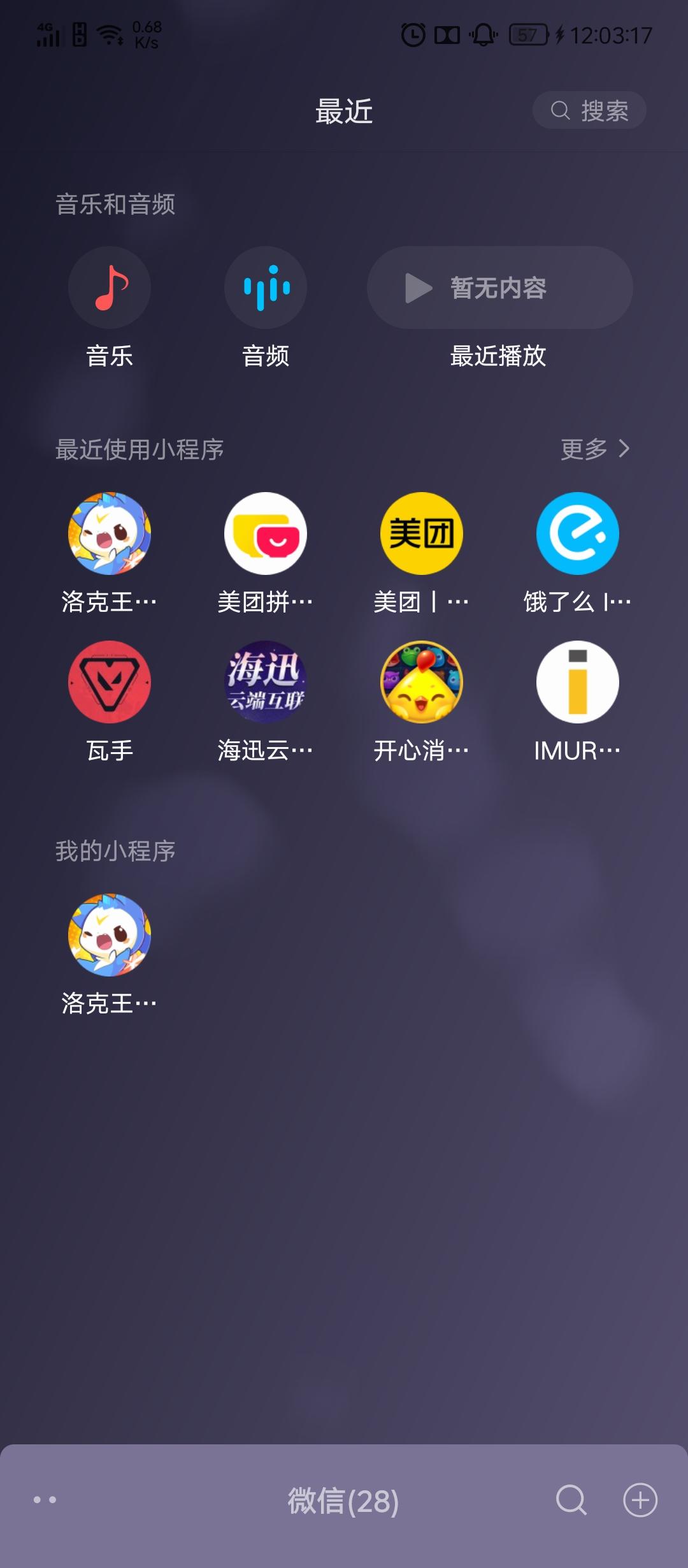Open the 海迅云端互联 mini program
This screenshot has width=688, height=1568.
click(265, 682)
